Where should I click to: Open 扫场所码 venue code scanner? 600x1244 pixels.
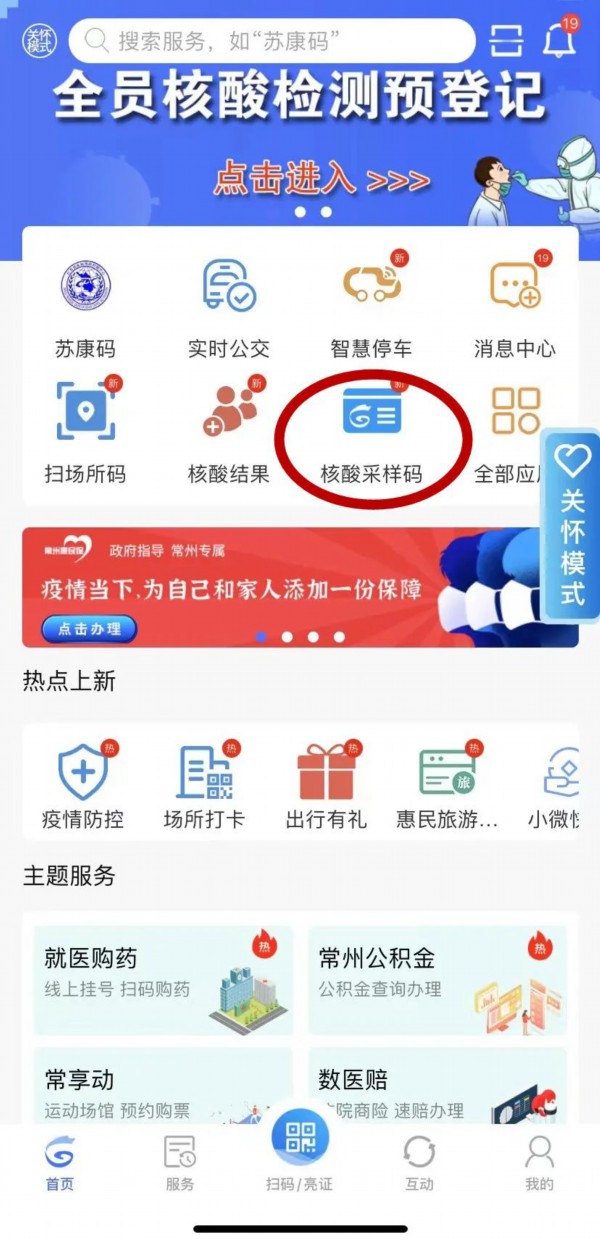86,430
